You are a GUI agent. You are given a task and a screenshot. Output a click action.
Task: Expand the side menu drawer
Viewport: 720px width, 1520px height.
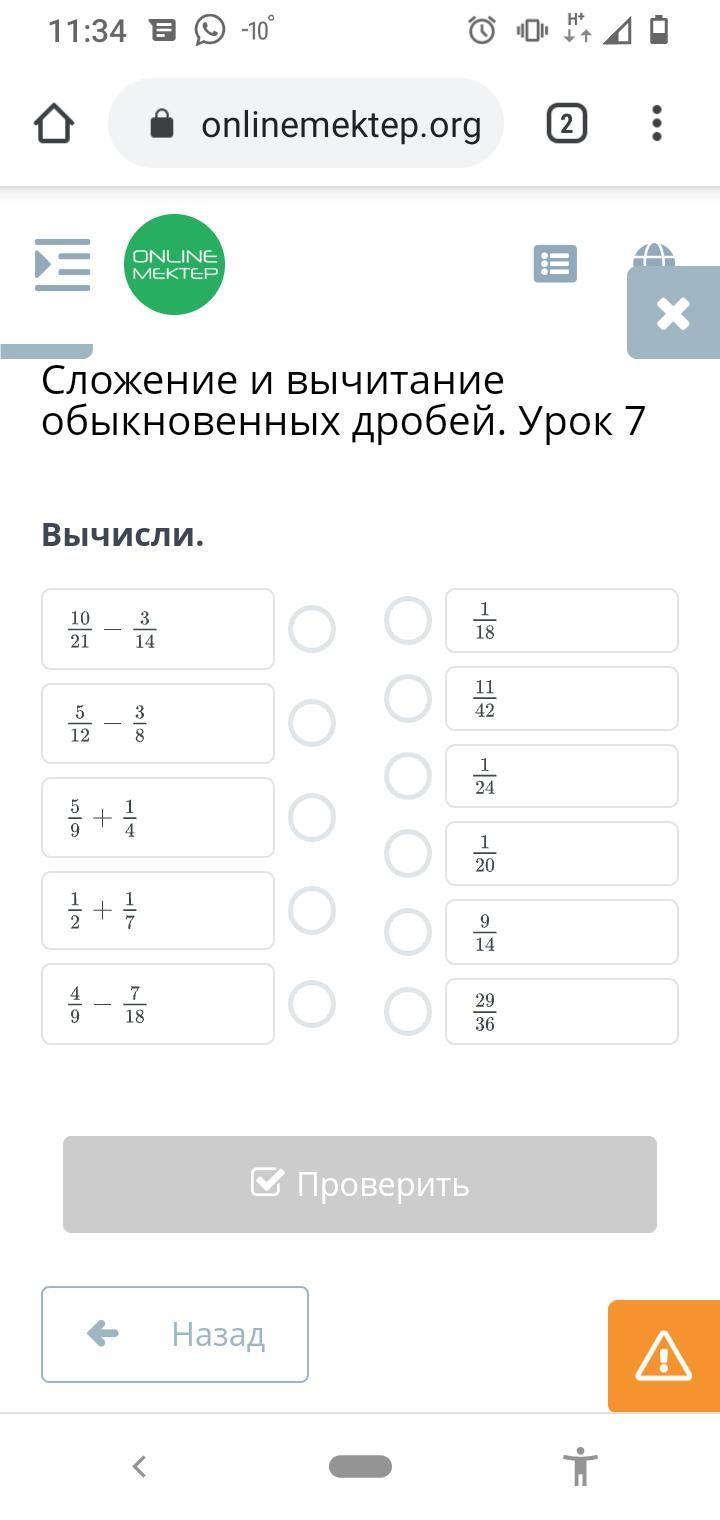click(x=62, y=264)
